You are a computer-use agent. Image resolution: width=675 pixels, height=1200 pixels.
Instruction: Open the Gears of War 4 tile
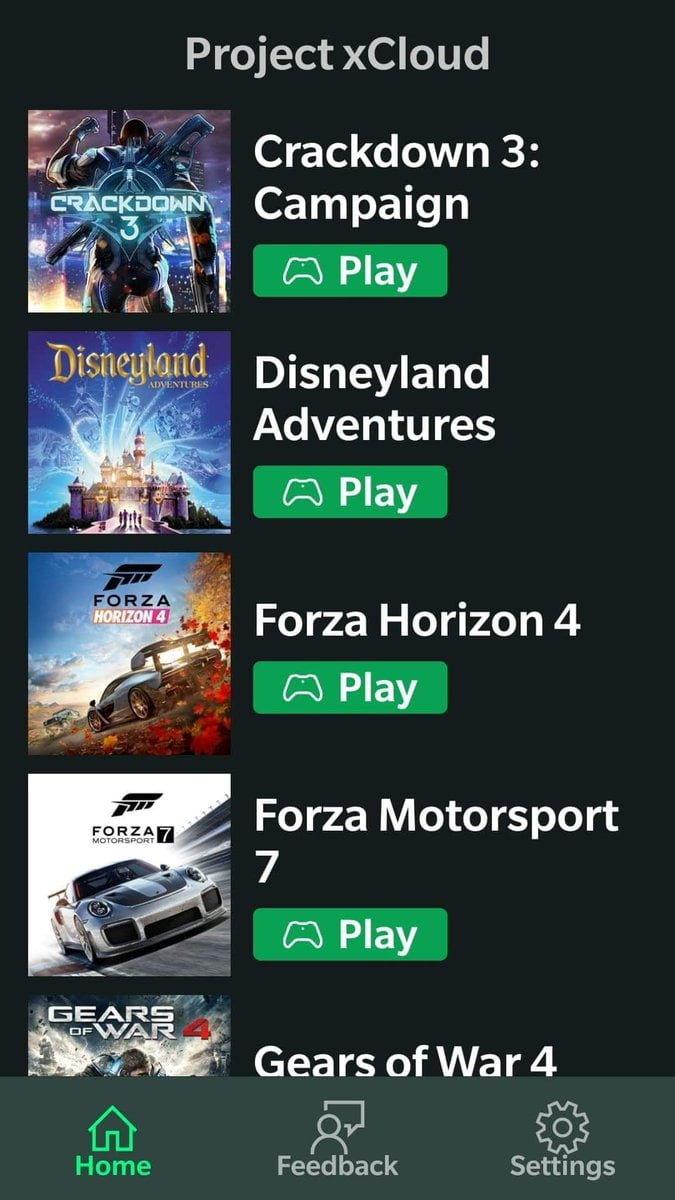coord(129,1036)
